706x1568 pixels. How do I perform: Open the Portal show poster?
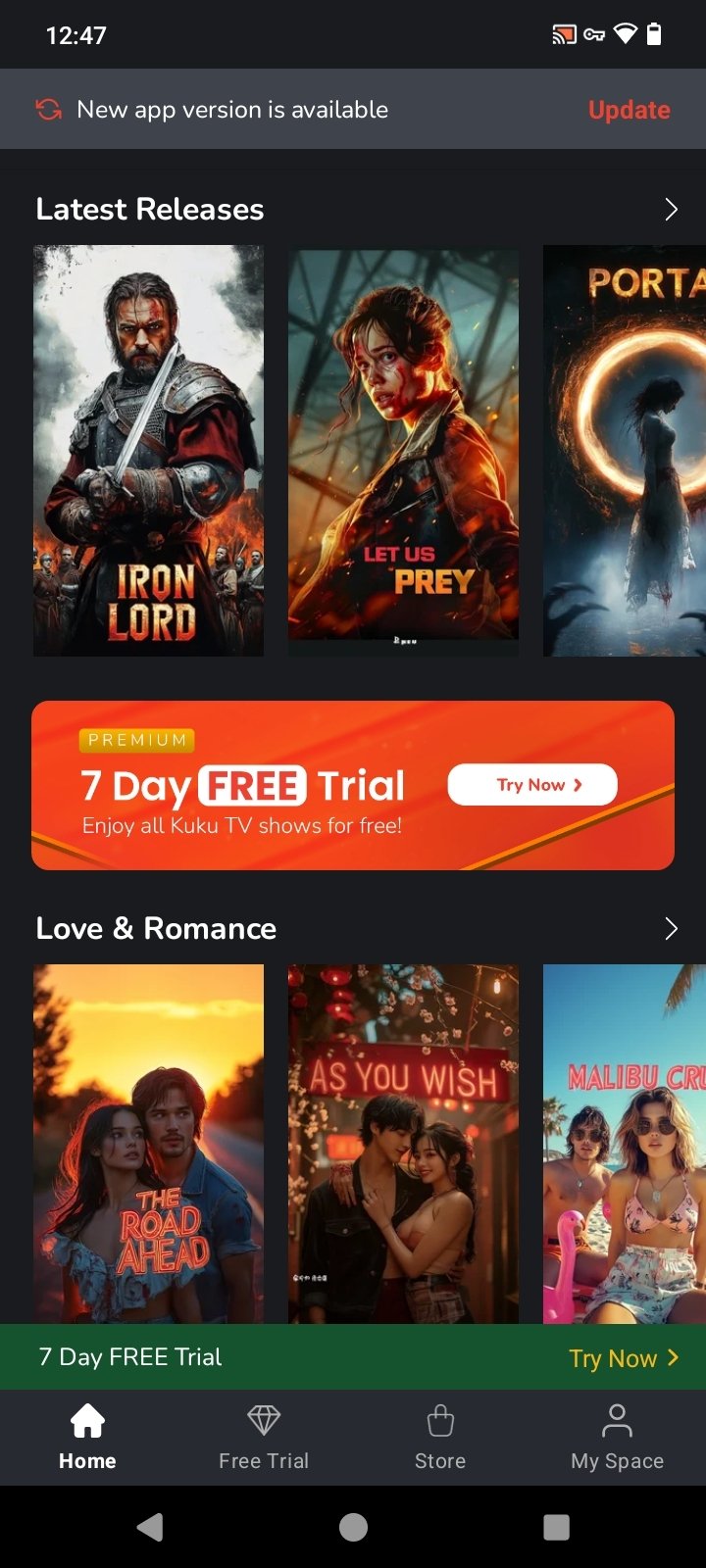625,451
